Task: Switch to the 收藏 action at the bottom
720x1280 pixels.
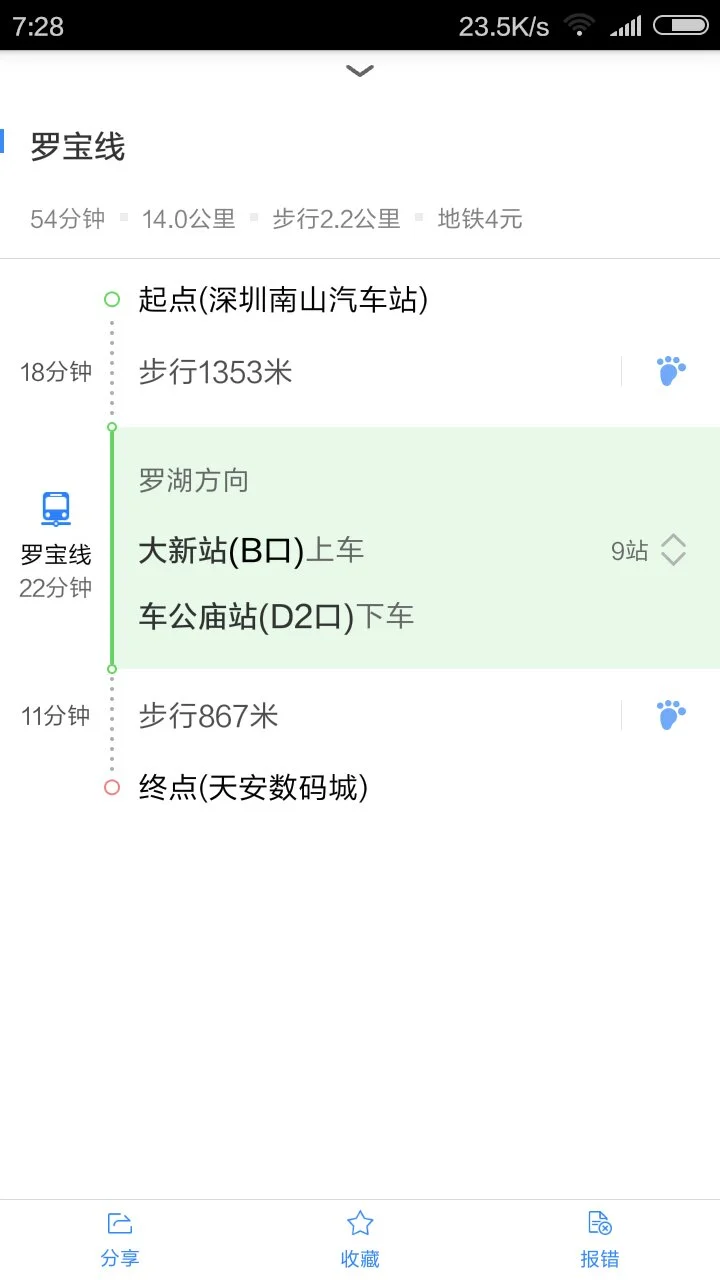Action: tap(360, 1240)
